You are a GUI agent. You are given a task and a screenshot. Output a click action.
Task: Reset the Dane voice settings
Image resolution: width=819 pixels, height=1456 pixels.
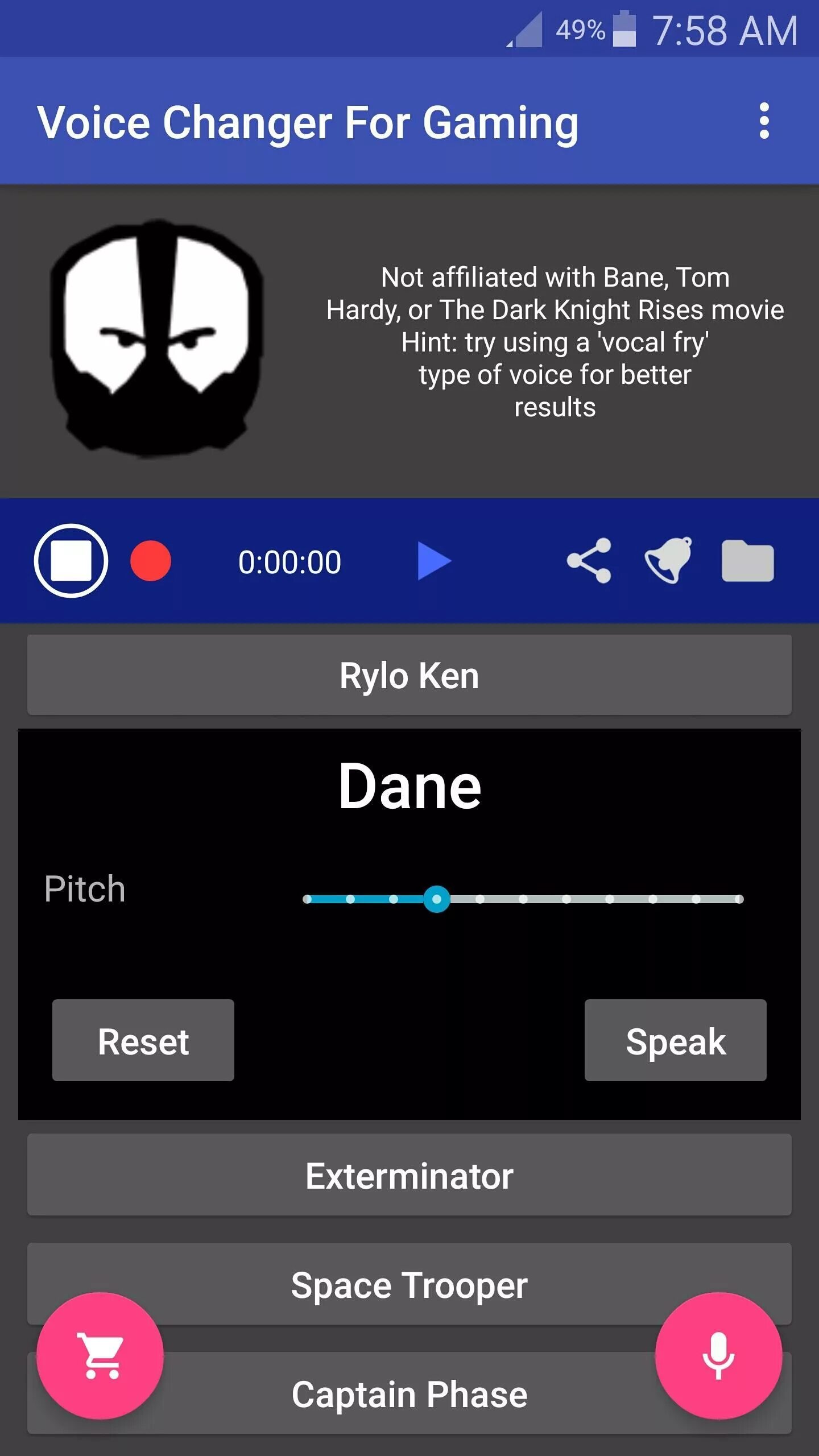click(x=143, y=1040)
